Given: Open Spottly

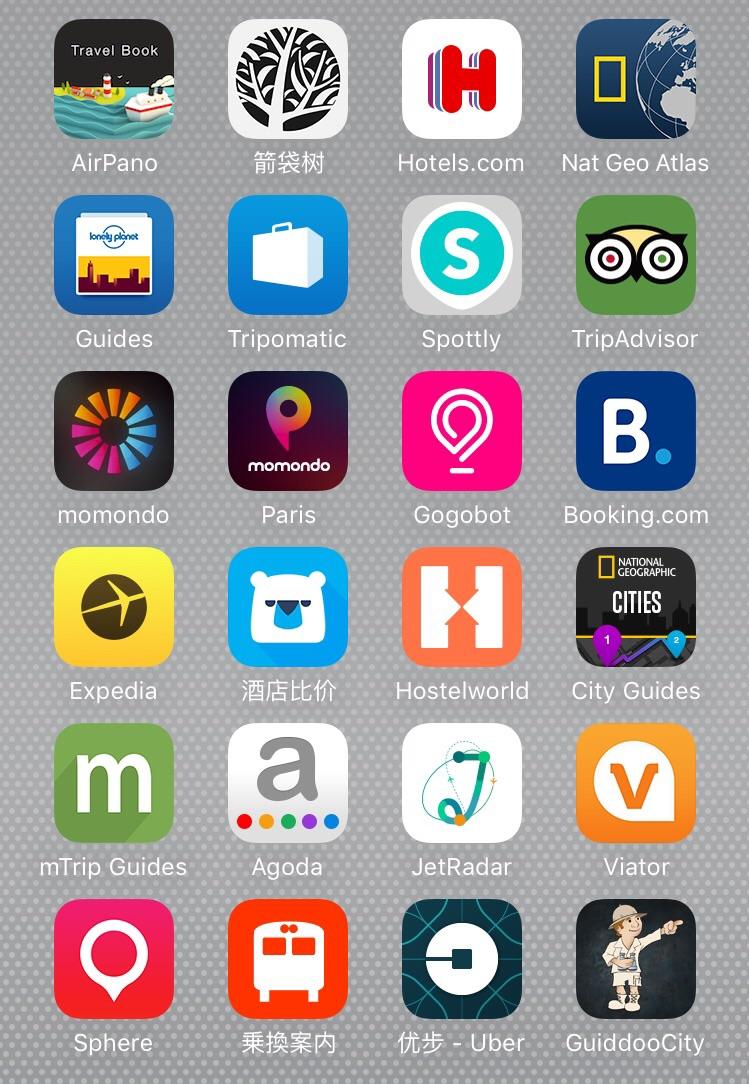Looking at the screenshot, I should tap(461, 255).
